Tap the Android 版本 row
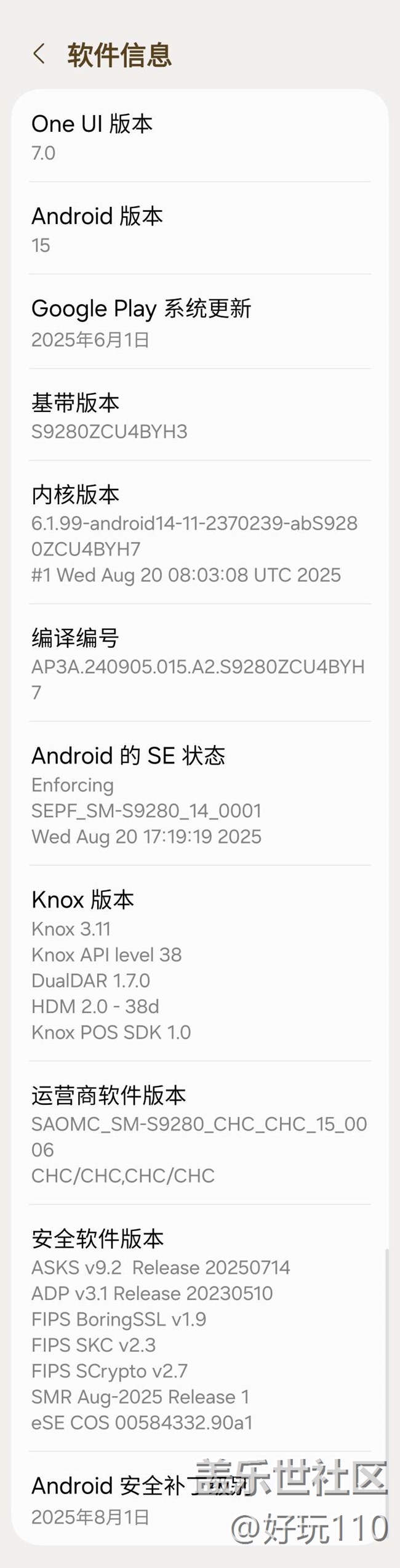Screen dimensions: 400x1568 200,229
